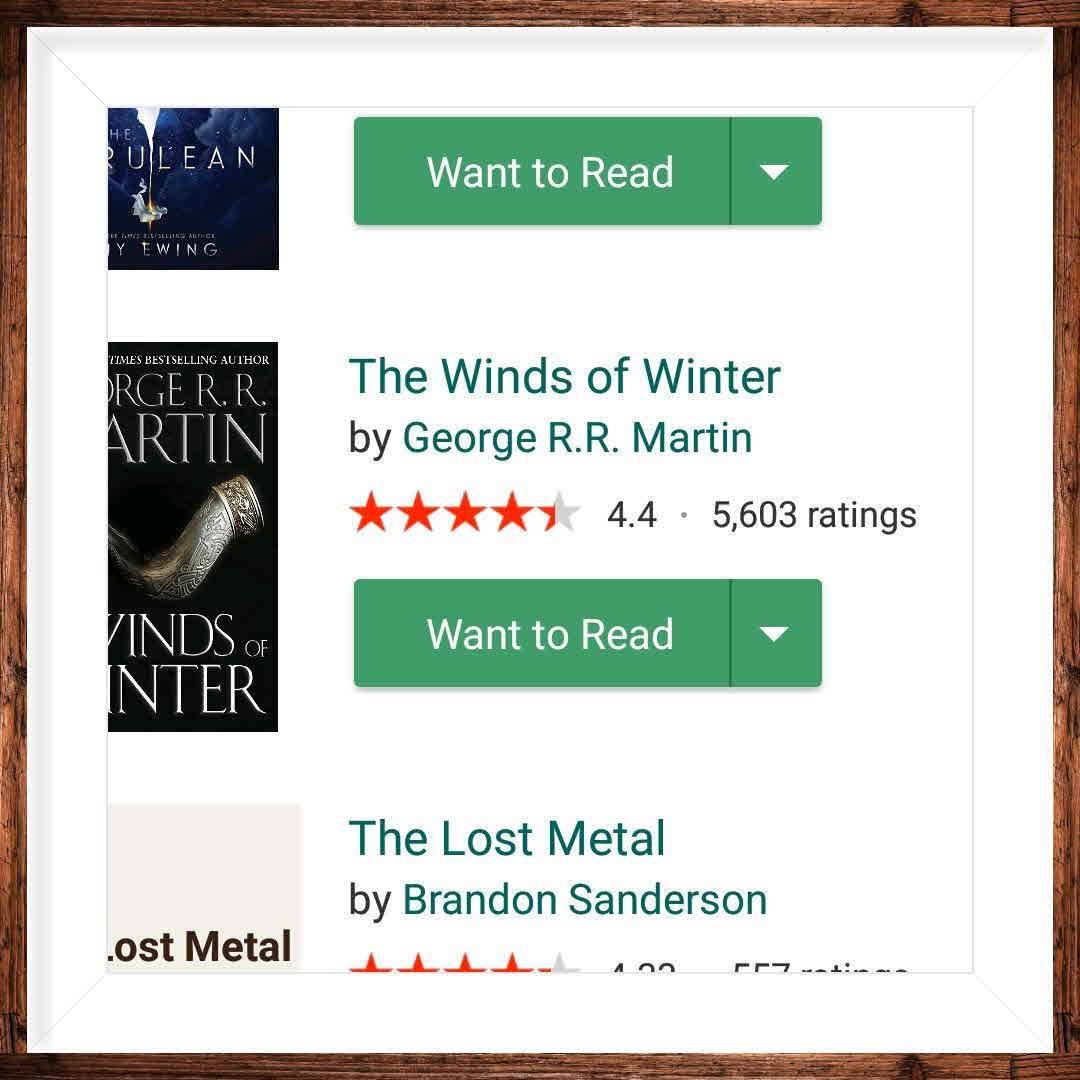Open The Lost Metal cover image
The height and width of the screenshot is (1080, 1080).
click(x=203, y=888)
